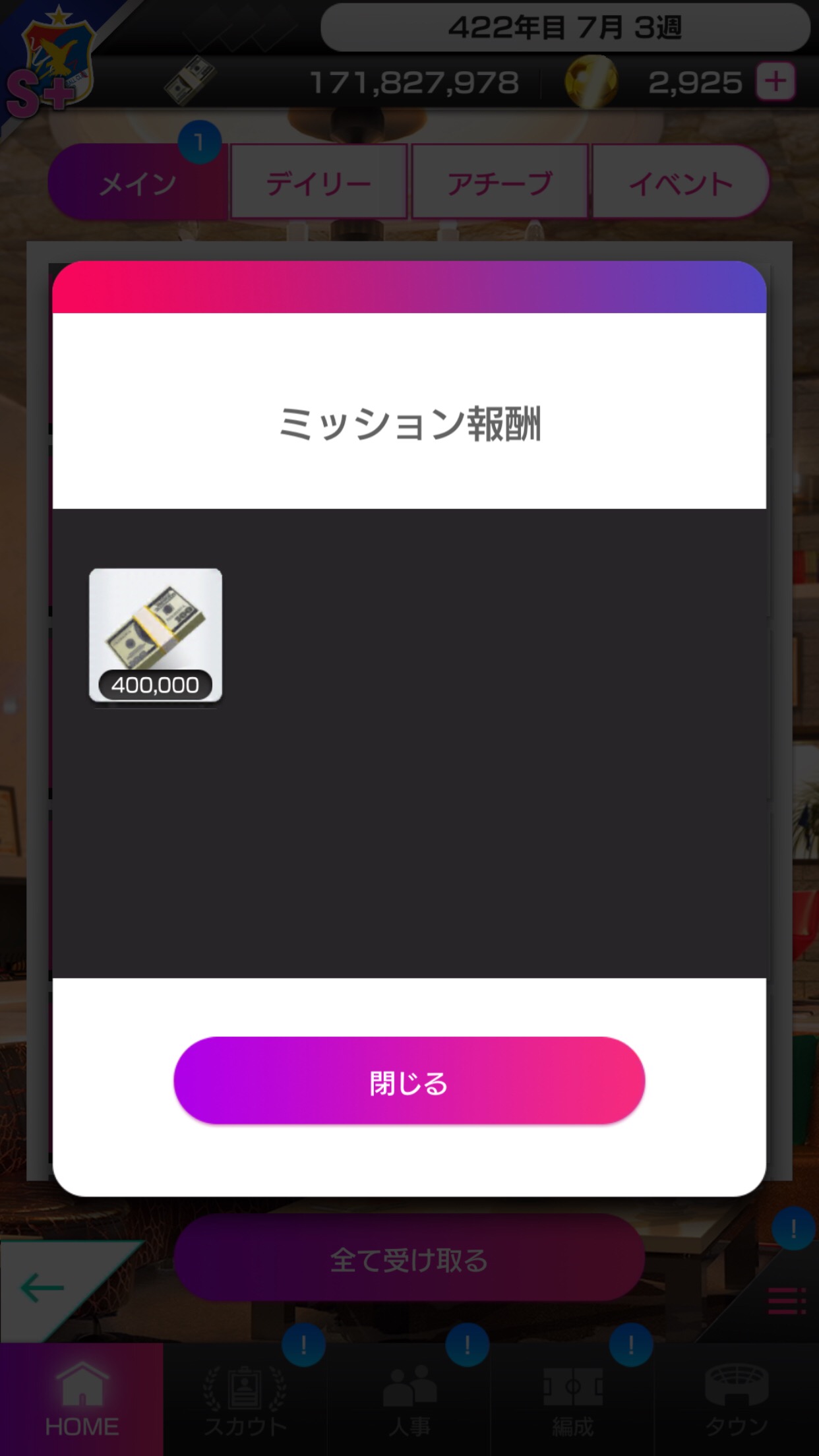Image resolution: width=819 pixels, height=1456 pixels.
Task: Close the mission reward dialog with 閉じる
Action: pyautogui.click(x=409, y=1081)
